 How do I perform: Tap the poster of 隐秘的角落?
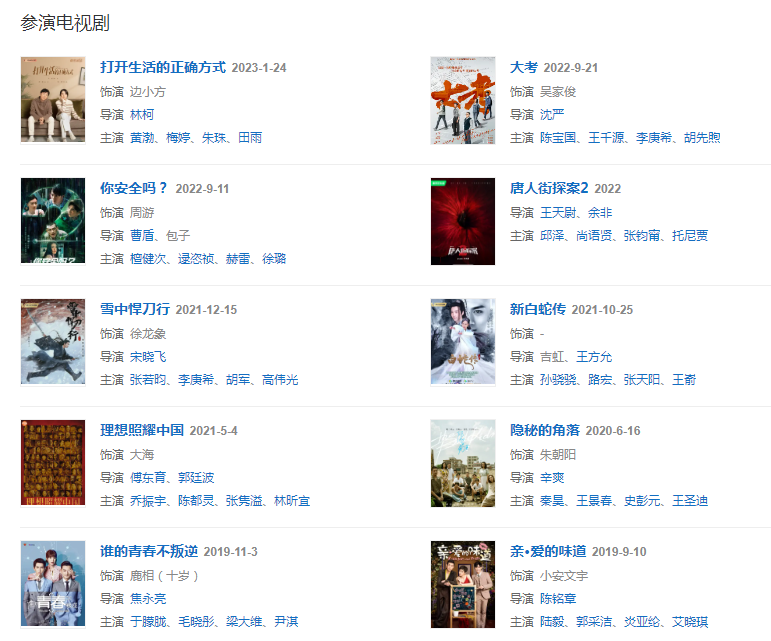pyautogui.click(x=463, y=463)
